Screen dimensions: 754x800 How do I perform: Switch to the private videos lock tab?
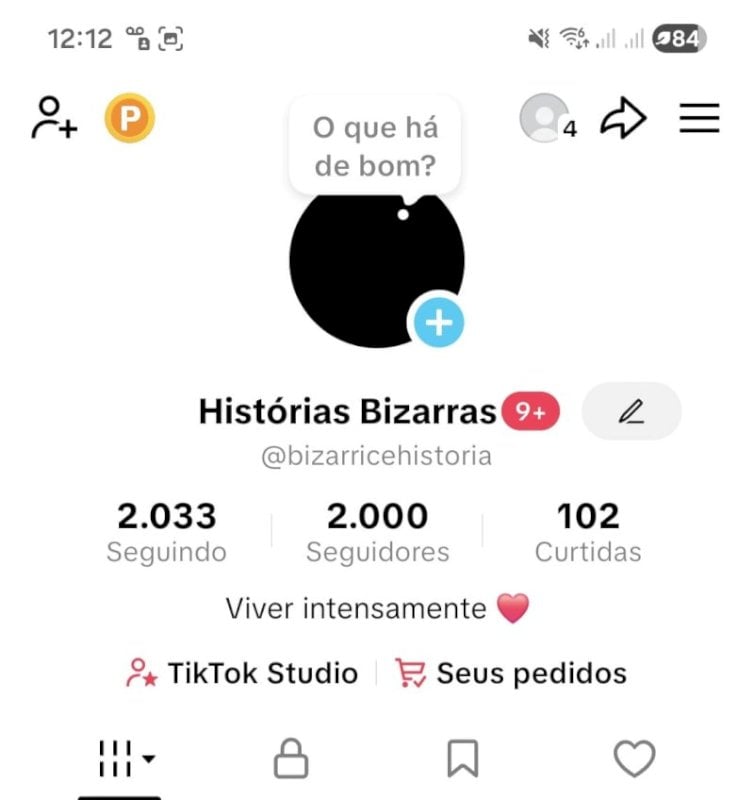click(x=291, y=760)
